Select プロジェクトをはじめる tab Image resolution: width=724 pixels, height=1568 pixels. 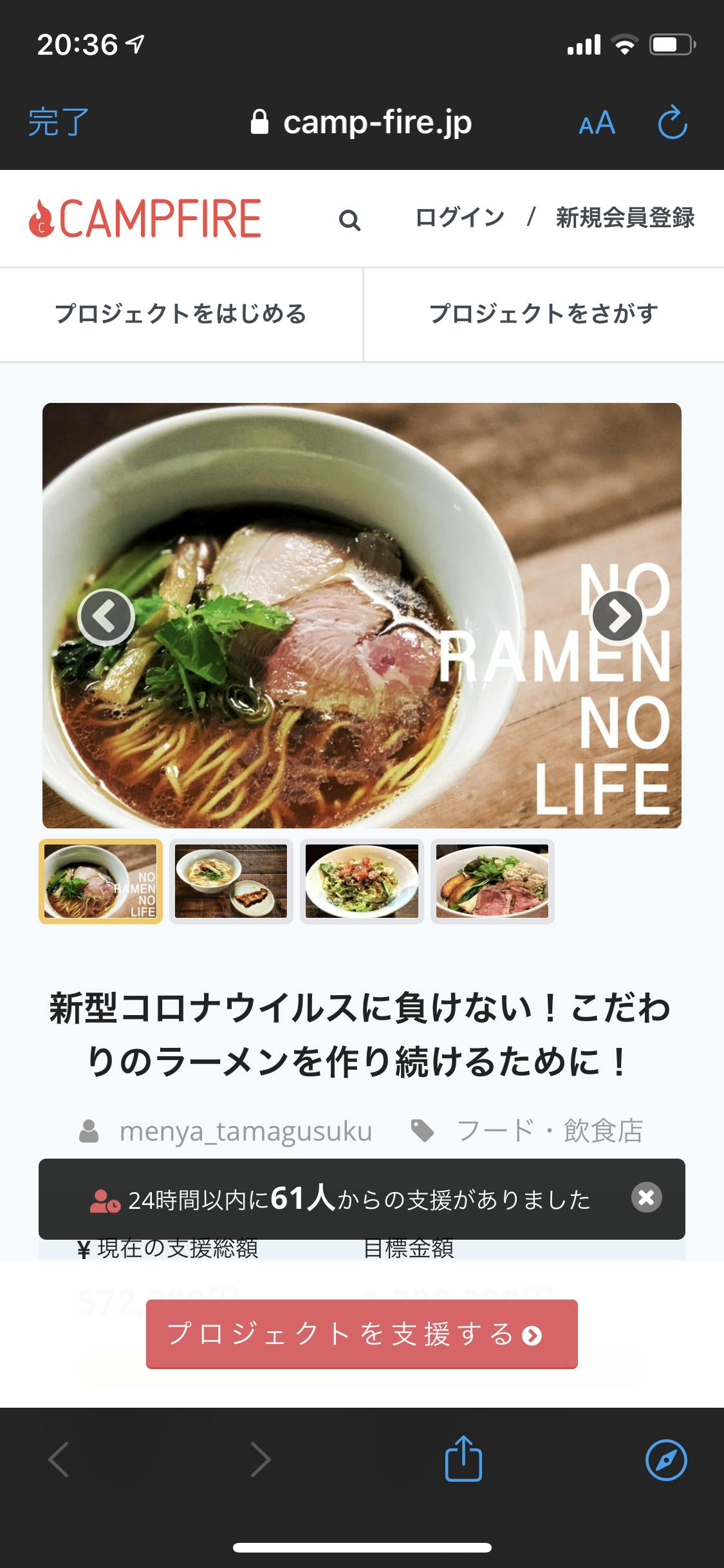coord(181,314)
